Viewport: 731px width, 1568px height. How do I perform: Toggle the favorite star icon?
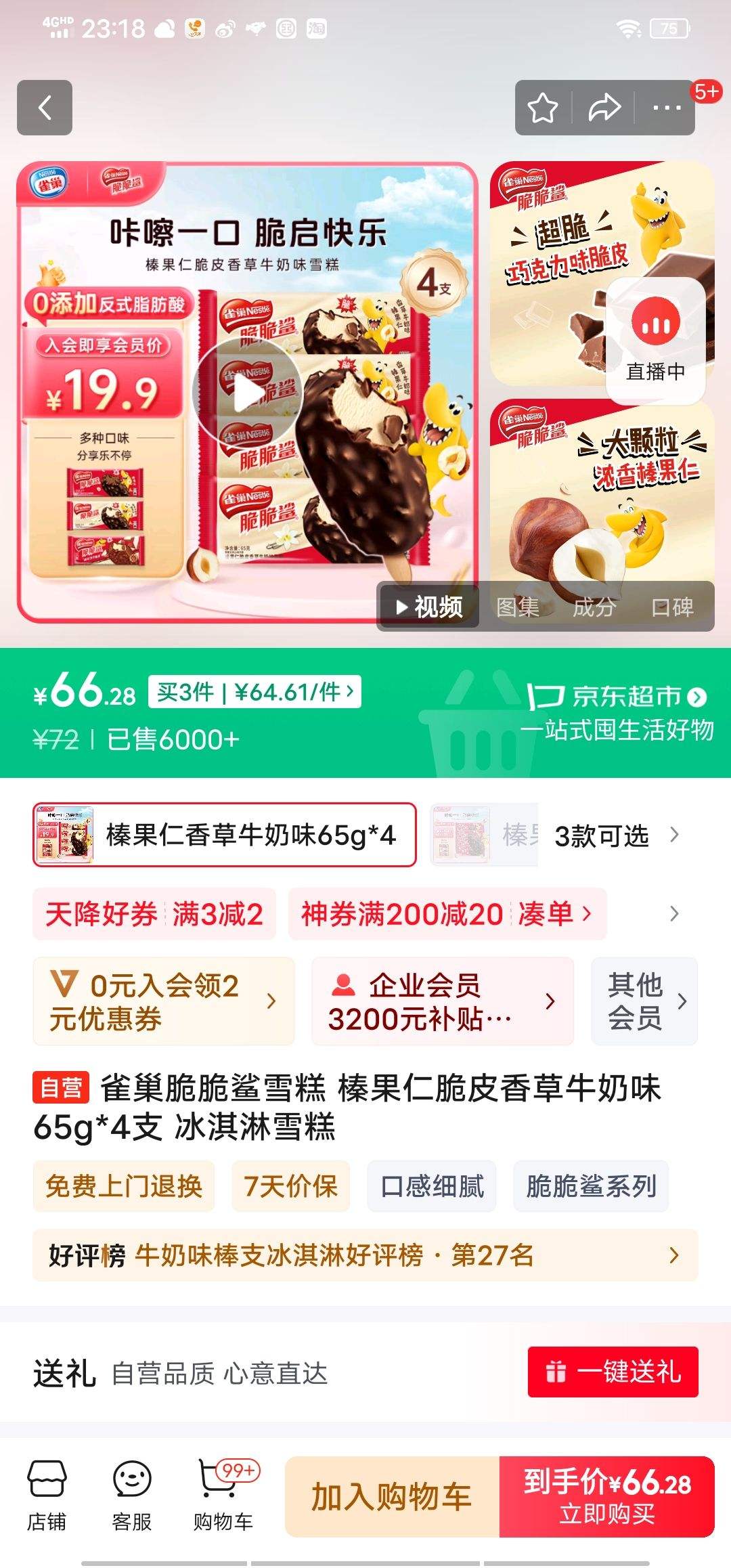[x=541, y=106]
